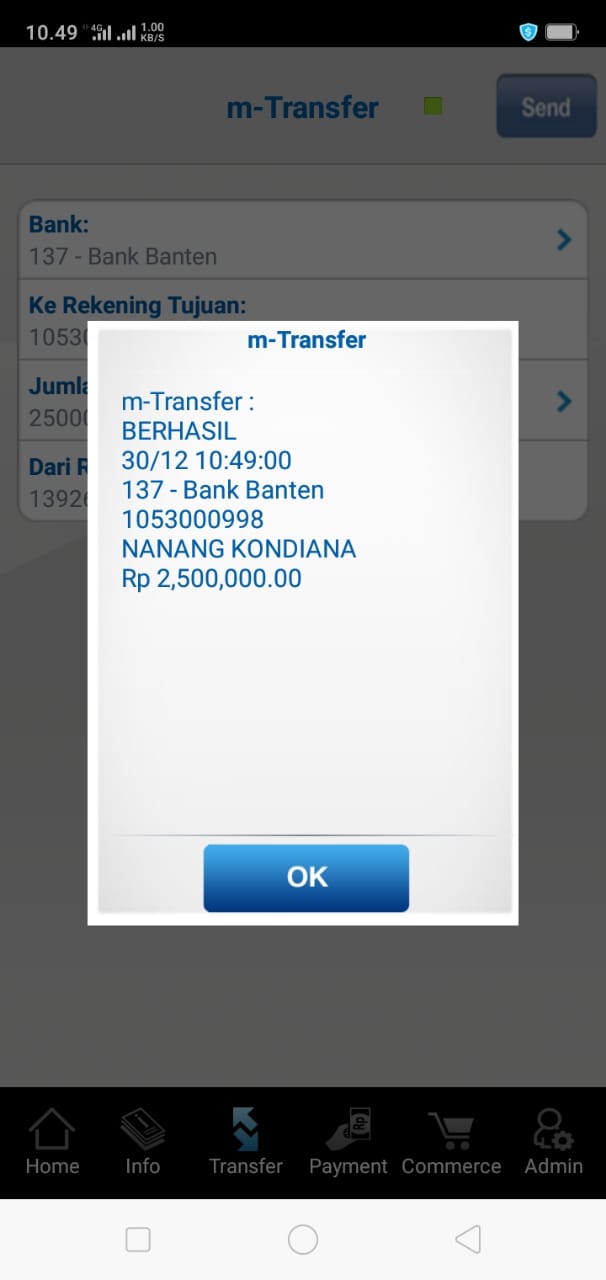Go to the Admin tab
Viewport: 606px width, 1280px height.
(x=553, y=1142)
